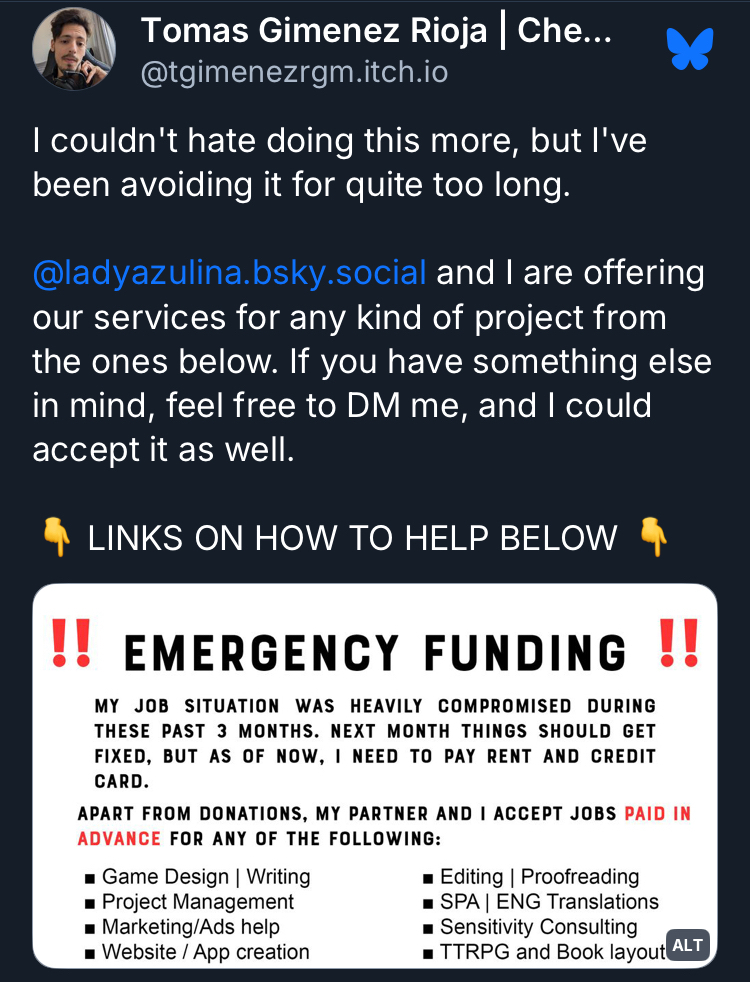Image resolution: width=750 pixels, height=982 pixels.
Task: Open the @ladyazulina.bsky.social mention
Action: (230, 273)
